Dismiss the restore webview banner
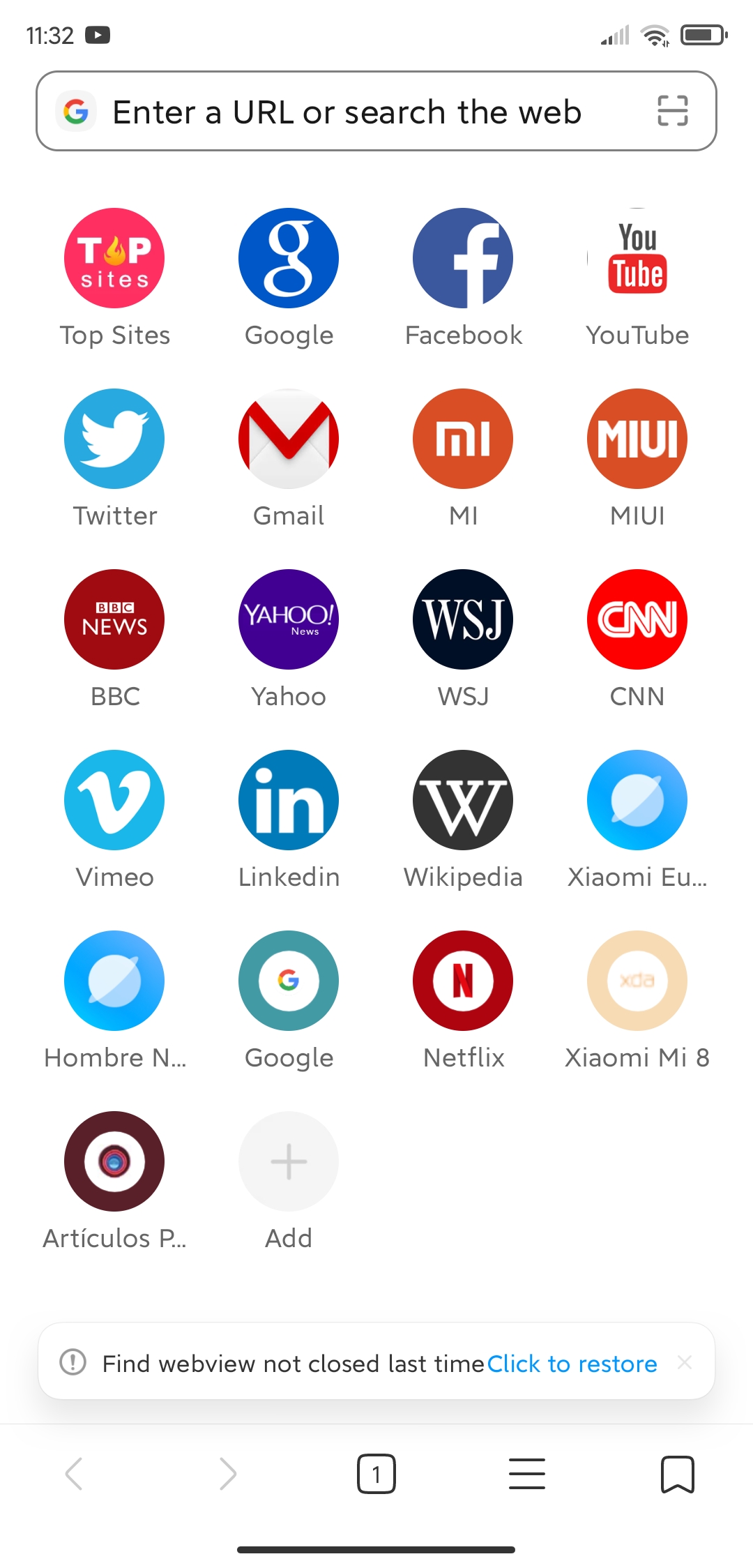Viewport: 753px width, 1568px height. point(685,1362)
